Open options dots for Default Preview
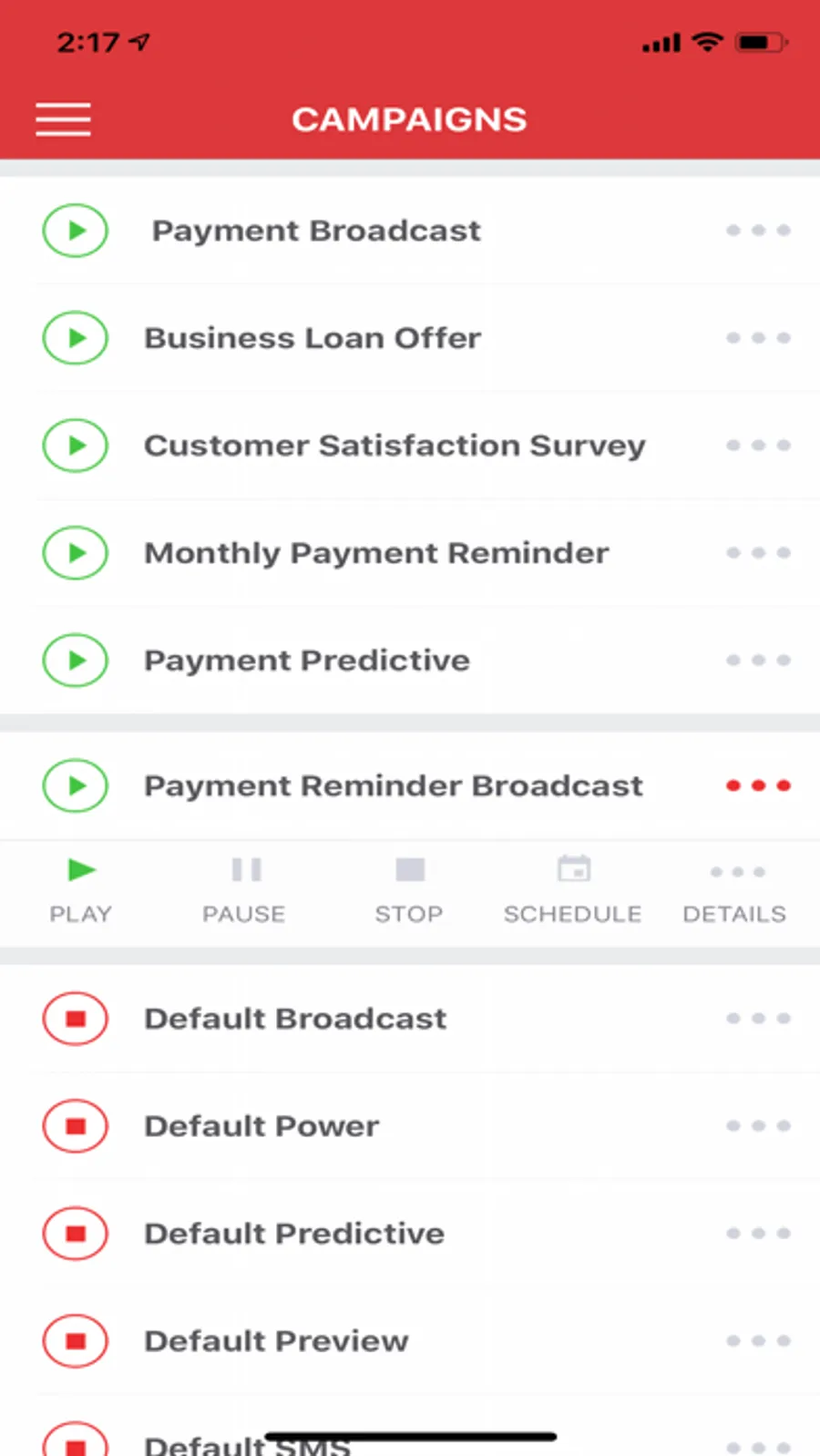The height and width of the screenshot is (1456, 820). point(758,1341)
